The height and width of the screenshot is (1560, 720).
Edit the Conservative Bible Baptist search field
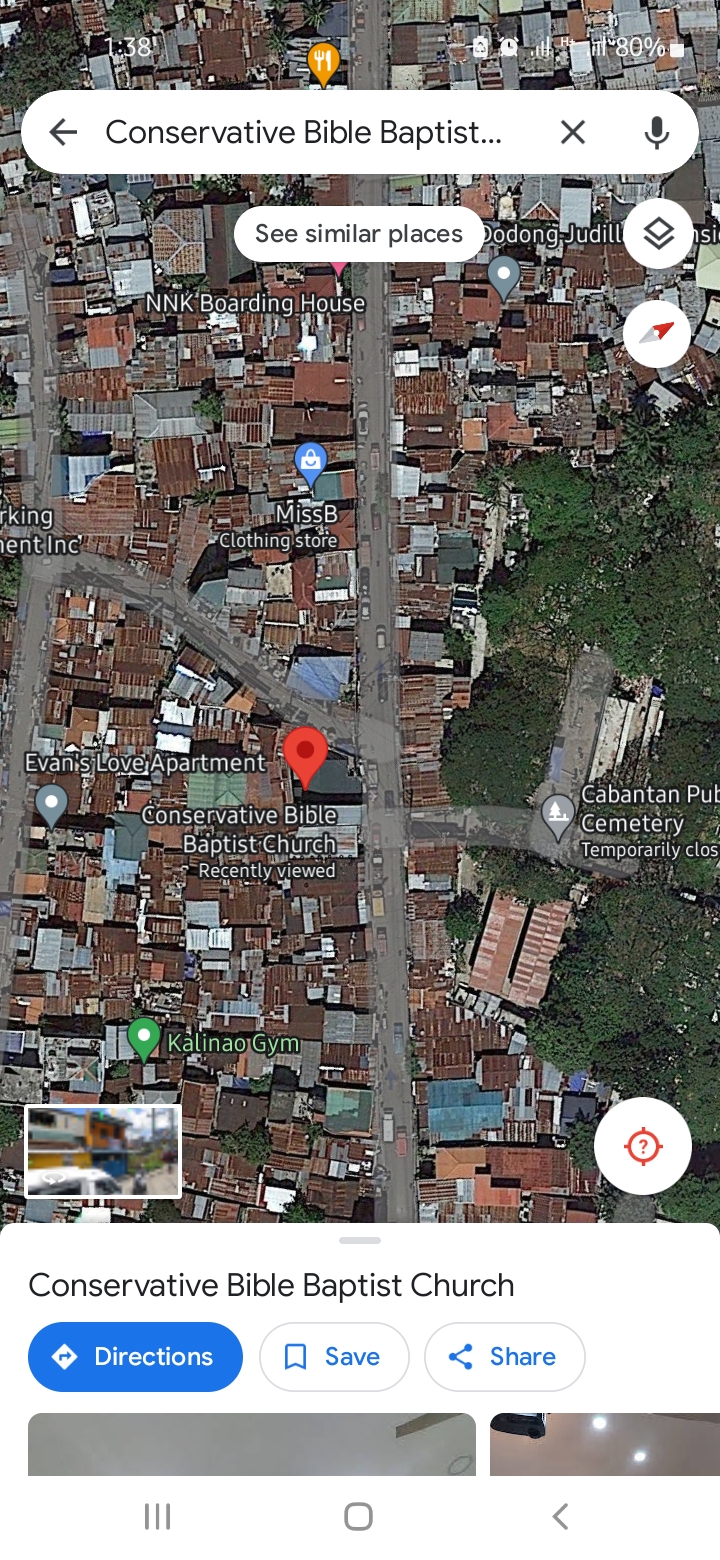303,132
